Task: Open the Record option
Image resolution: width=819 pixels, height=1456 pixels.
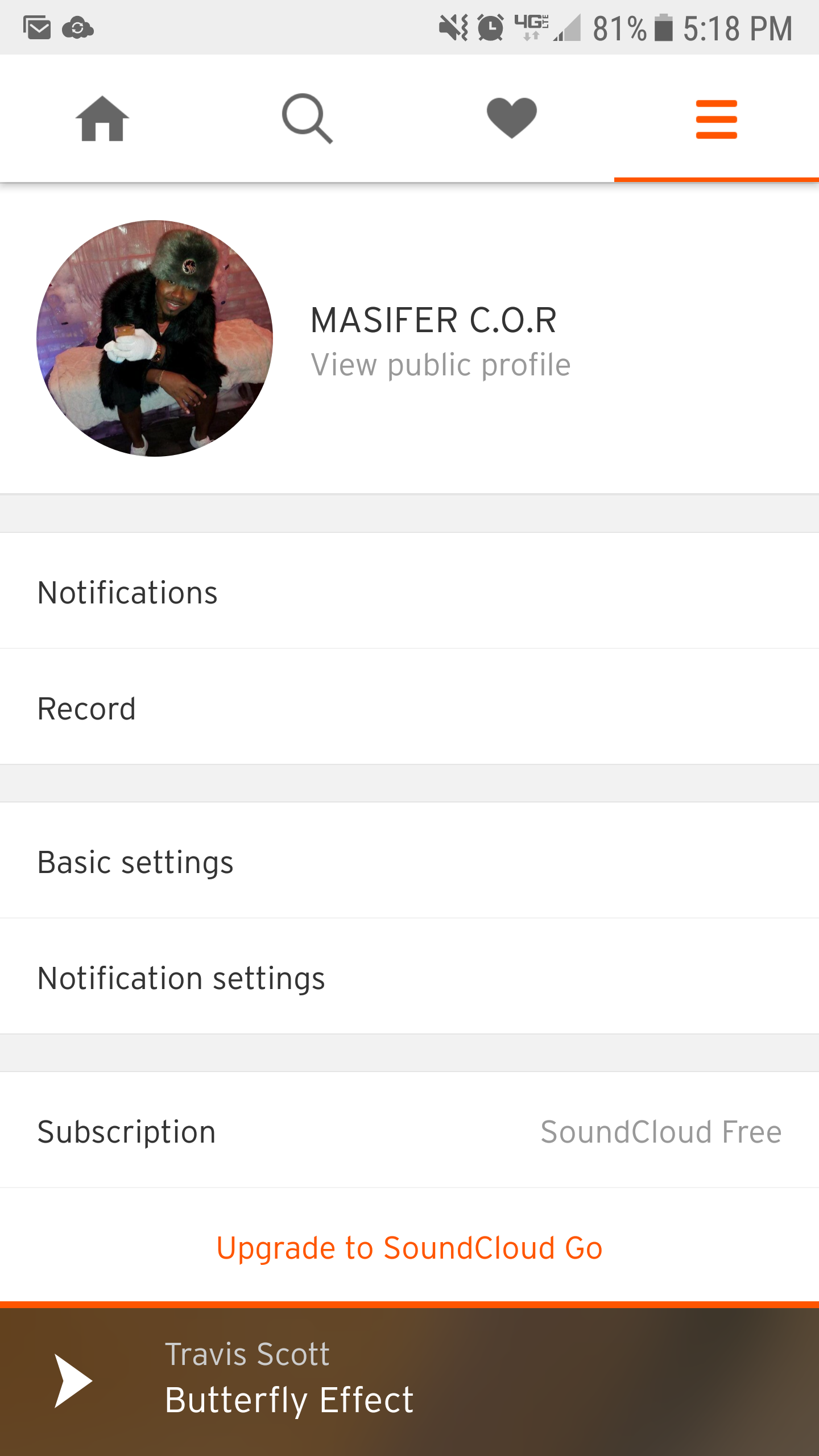Action: (x=409, y=709)
